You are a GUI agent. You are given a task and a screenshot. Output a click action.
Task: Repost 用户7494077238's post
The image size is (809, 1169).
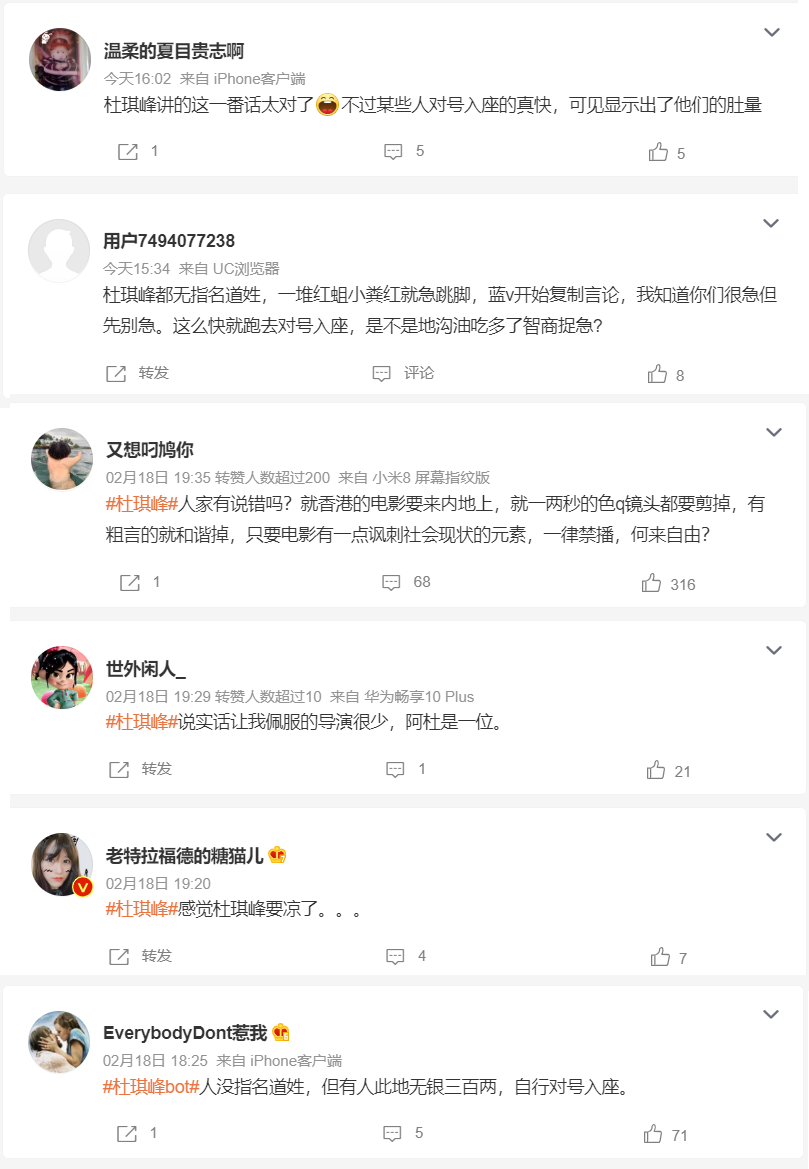[117, 373]
